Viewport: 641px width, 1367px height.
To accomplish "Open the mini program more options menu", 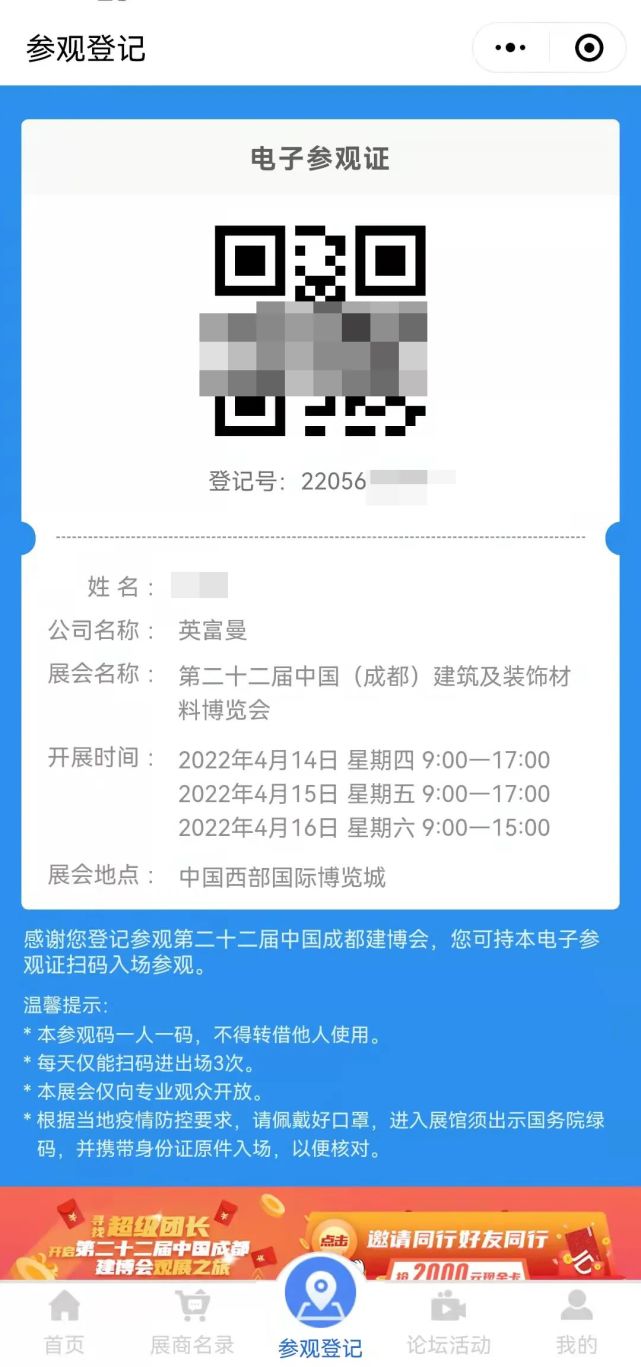I will coord(510,48).
